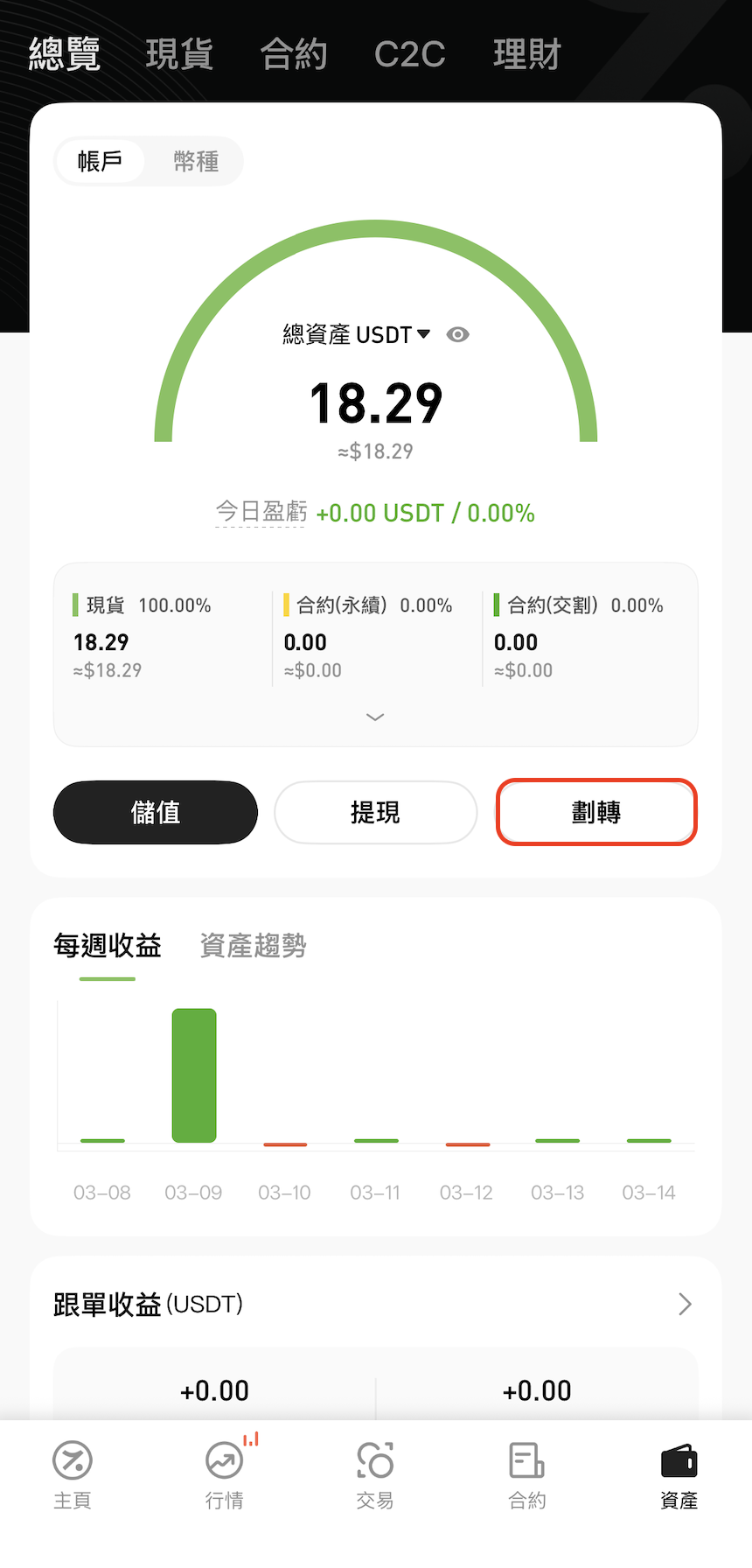The image size is (752, 1568).
Task: Select the 理財 tab
Action: tap(526, 54)
